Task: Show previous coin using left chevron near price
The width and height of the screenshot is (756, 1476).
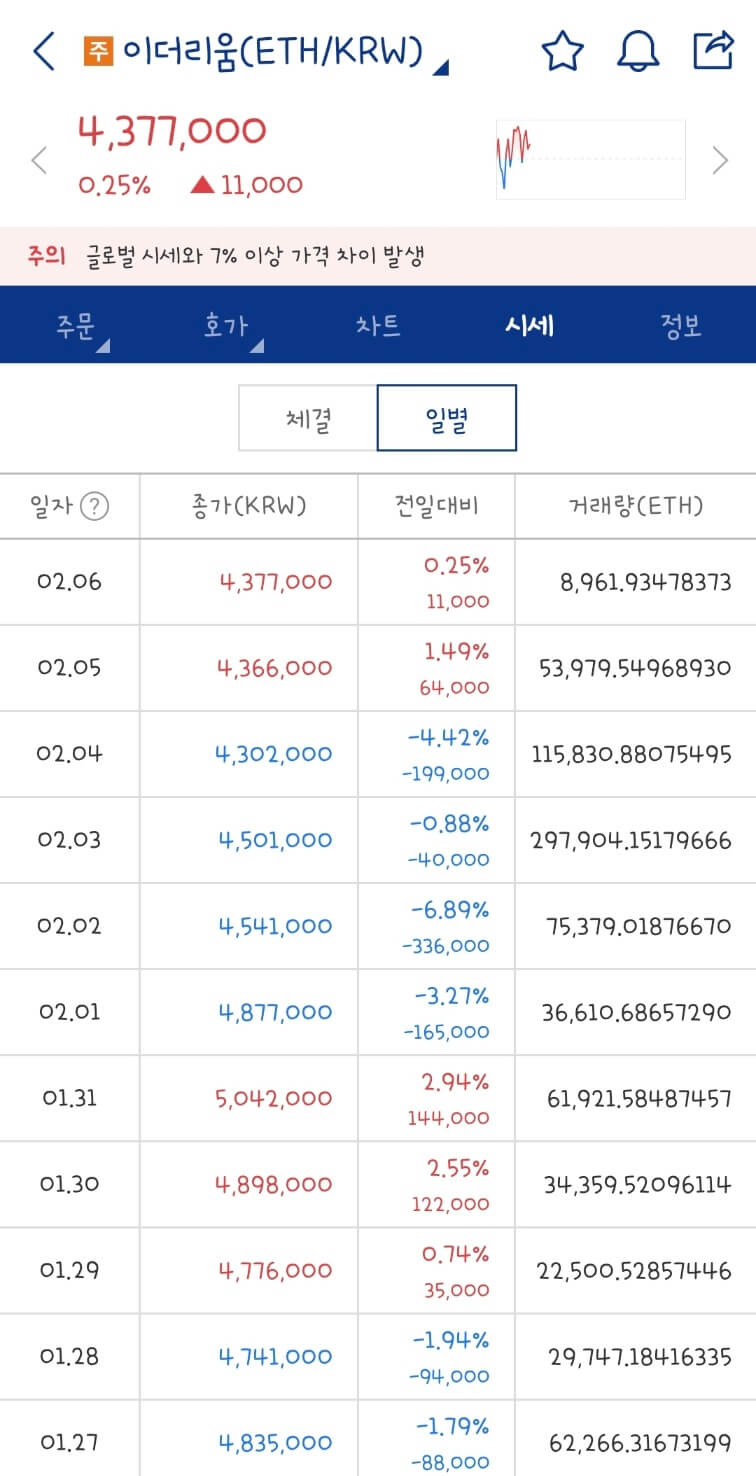Action: (38, 160)
